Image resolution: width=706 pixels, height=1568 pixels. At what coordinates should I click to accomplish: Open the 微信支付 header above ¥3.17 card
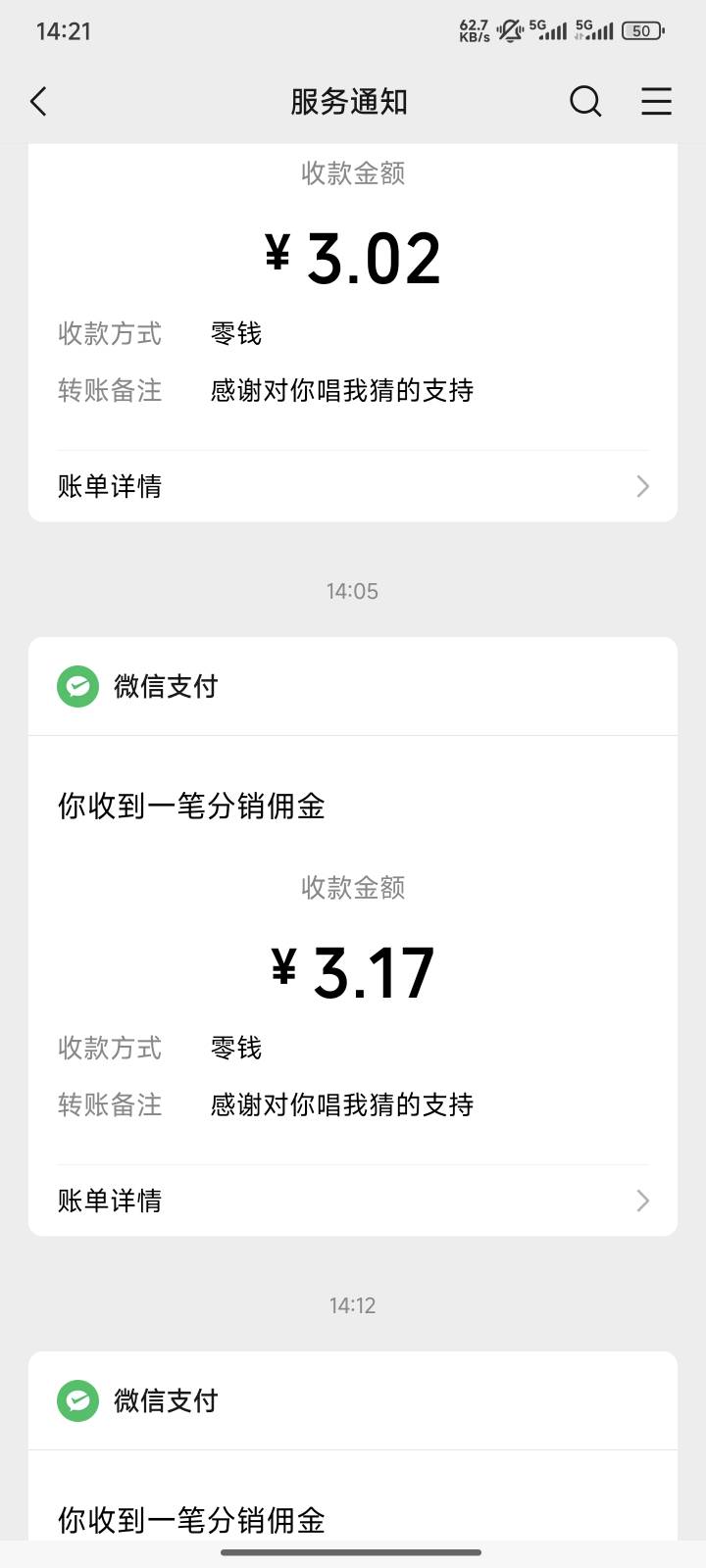click(353, 686)
